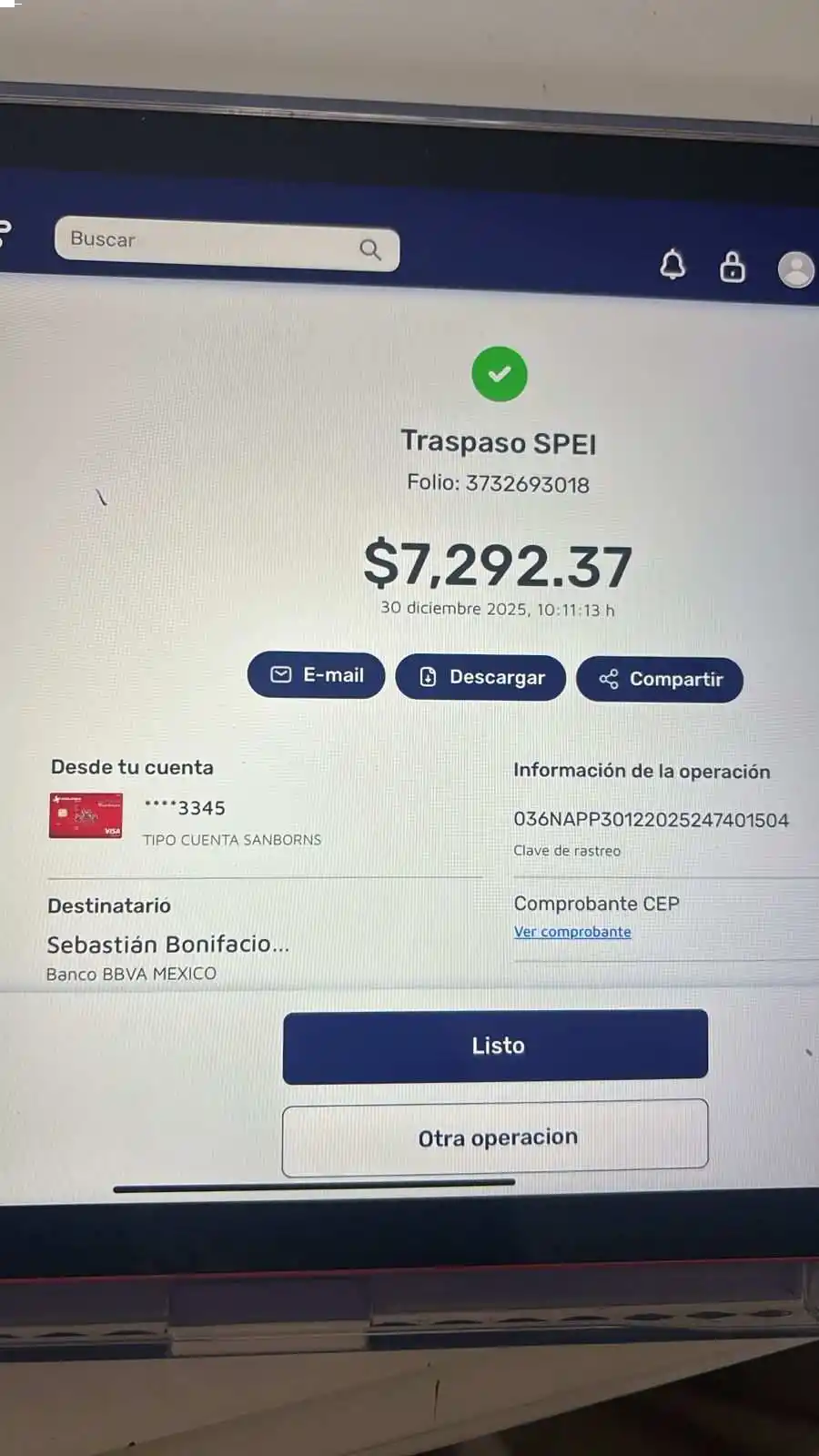Share the transfer with Compartir
The height and width of the screenshot is (1456, 819).
(x=660, y=680)
